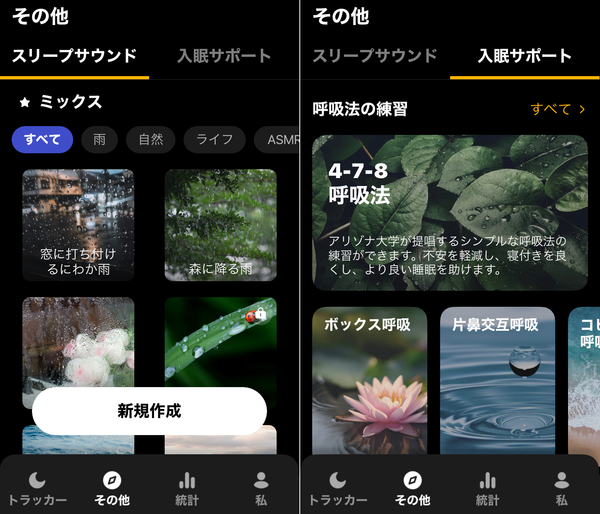Open the 森に降る雨 sound
Viewport: 600px width, 514px height.
(221, 225)
